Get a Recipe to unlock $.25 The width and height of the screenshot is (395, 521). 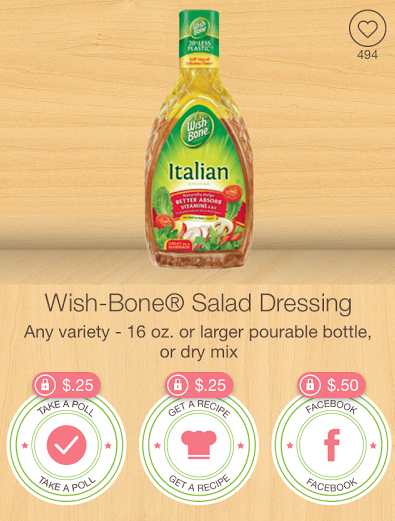[199, 445]
